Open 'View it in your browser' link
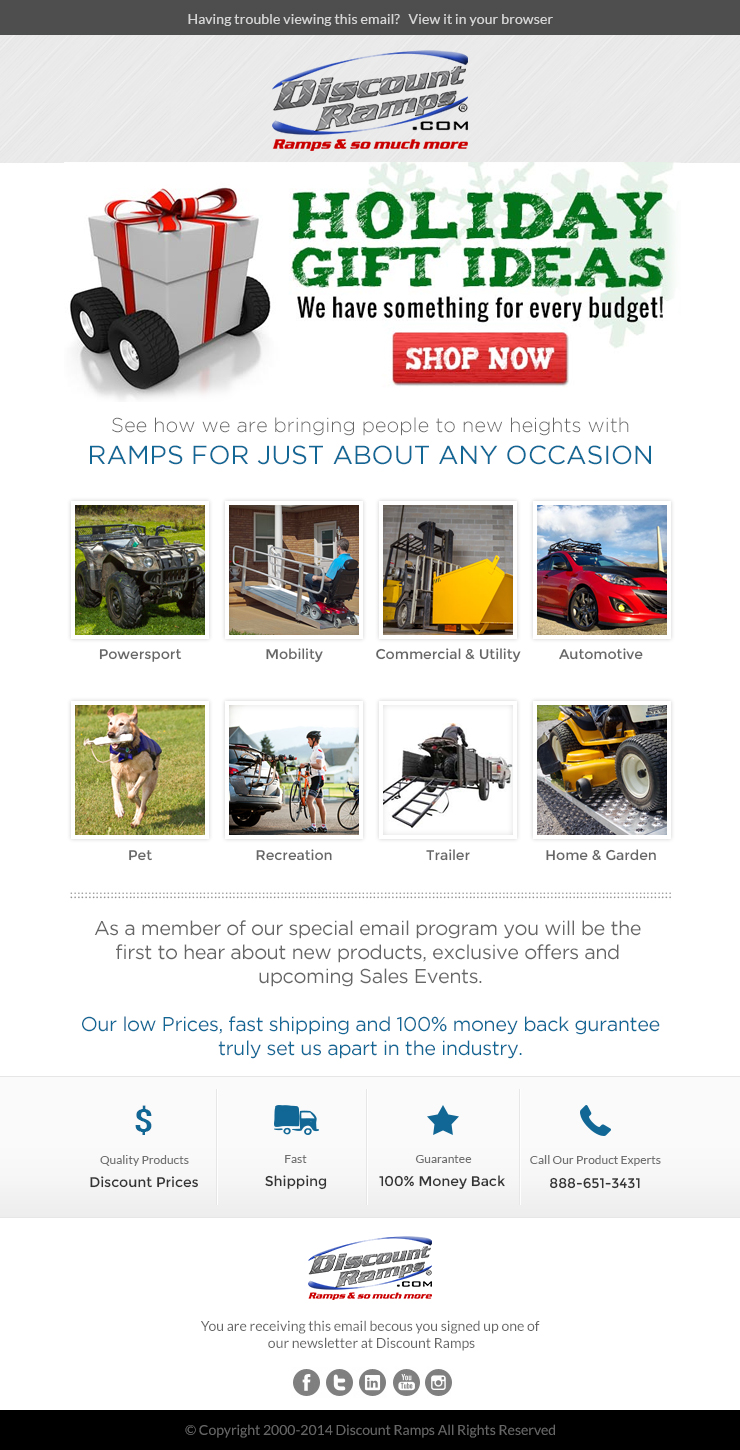Image resolution: width=740 pixels, height=1450 pixels. (480, 19)
